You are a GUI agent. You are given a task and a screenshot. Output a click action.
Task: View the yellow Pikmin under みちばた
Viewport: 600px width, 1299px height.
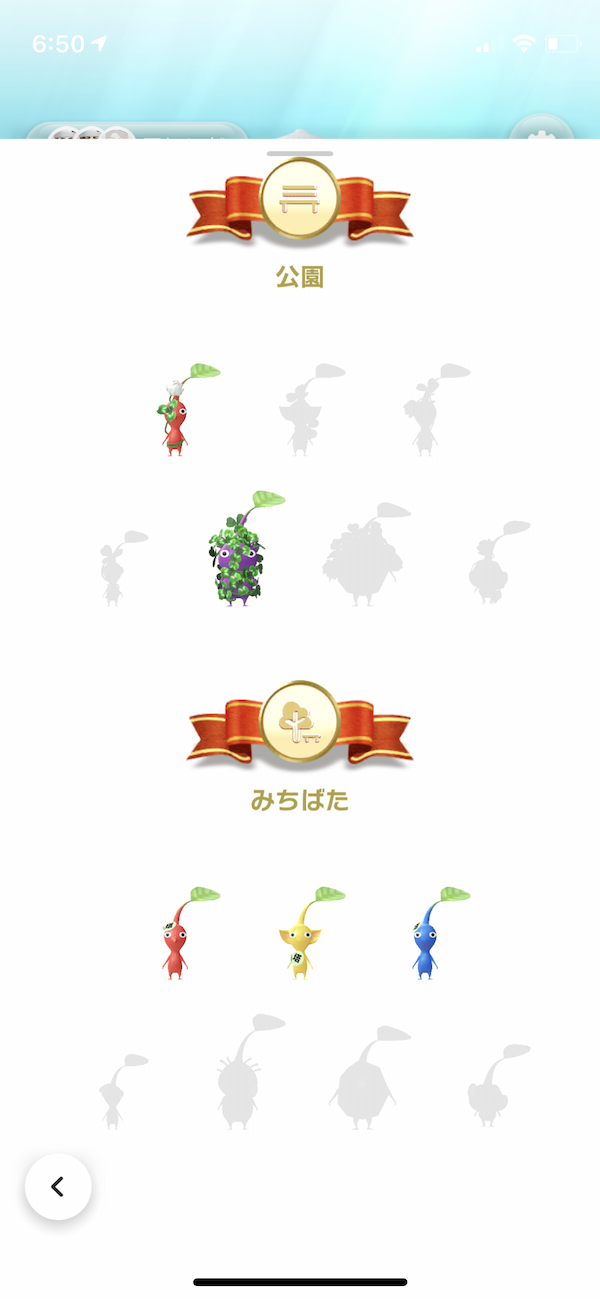[300, 940]
